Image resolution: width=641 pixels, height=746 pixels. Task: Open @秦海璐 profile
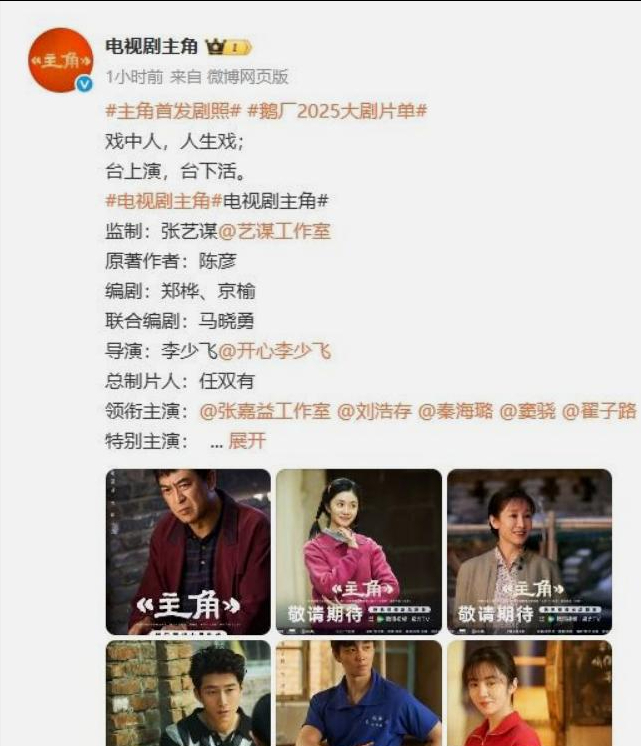tap(455, 411)
